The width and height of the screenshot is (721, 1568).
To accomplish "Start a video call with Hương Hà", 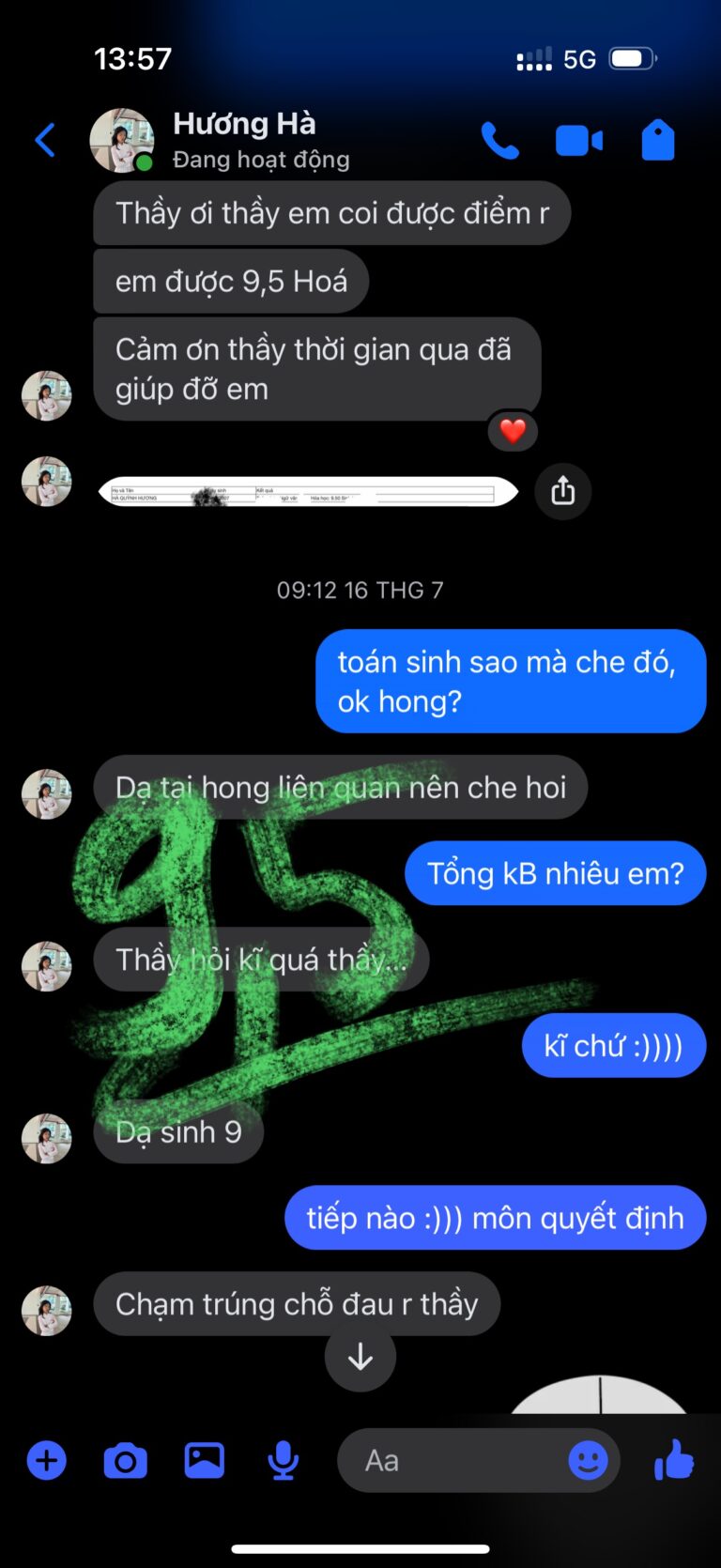I will (x=578, y=141).
